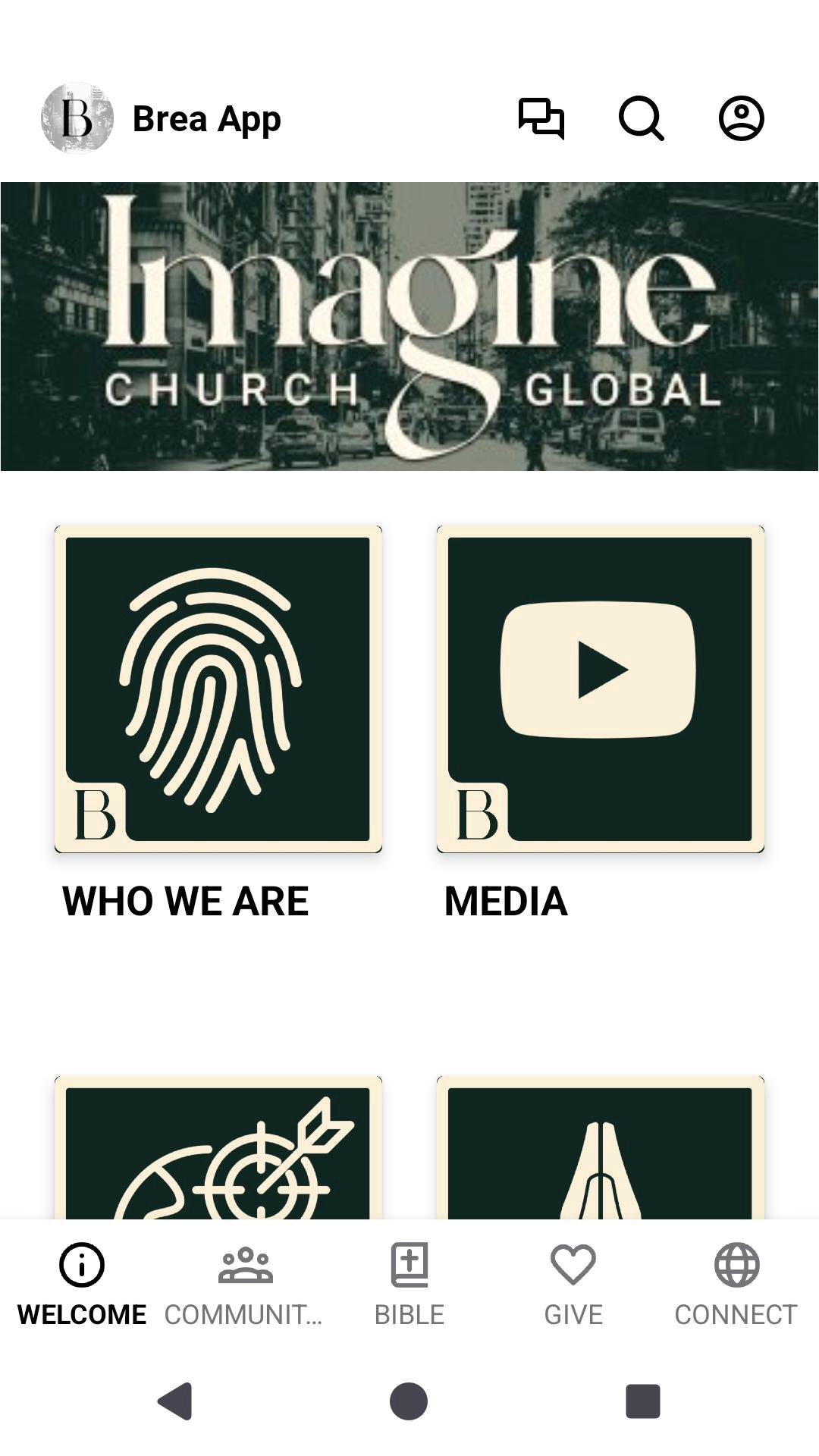Go back using the system back button
Image resolution: width=819 pixels, height=1456 pixels.
pyautogui.click(x=175, y=1401)
